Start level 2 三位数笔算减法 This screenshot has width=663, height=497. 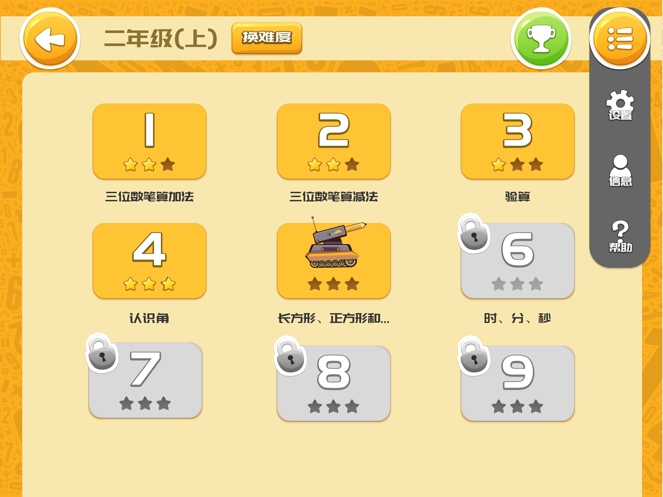click(x=333, y=142)
